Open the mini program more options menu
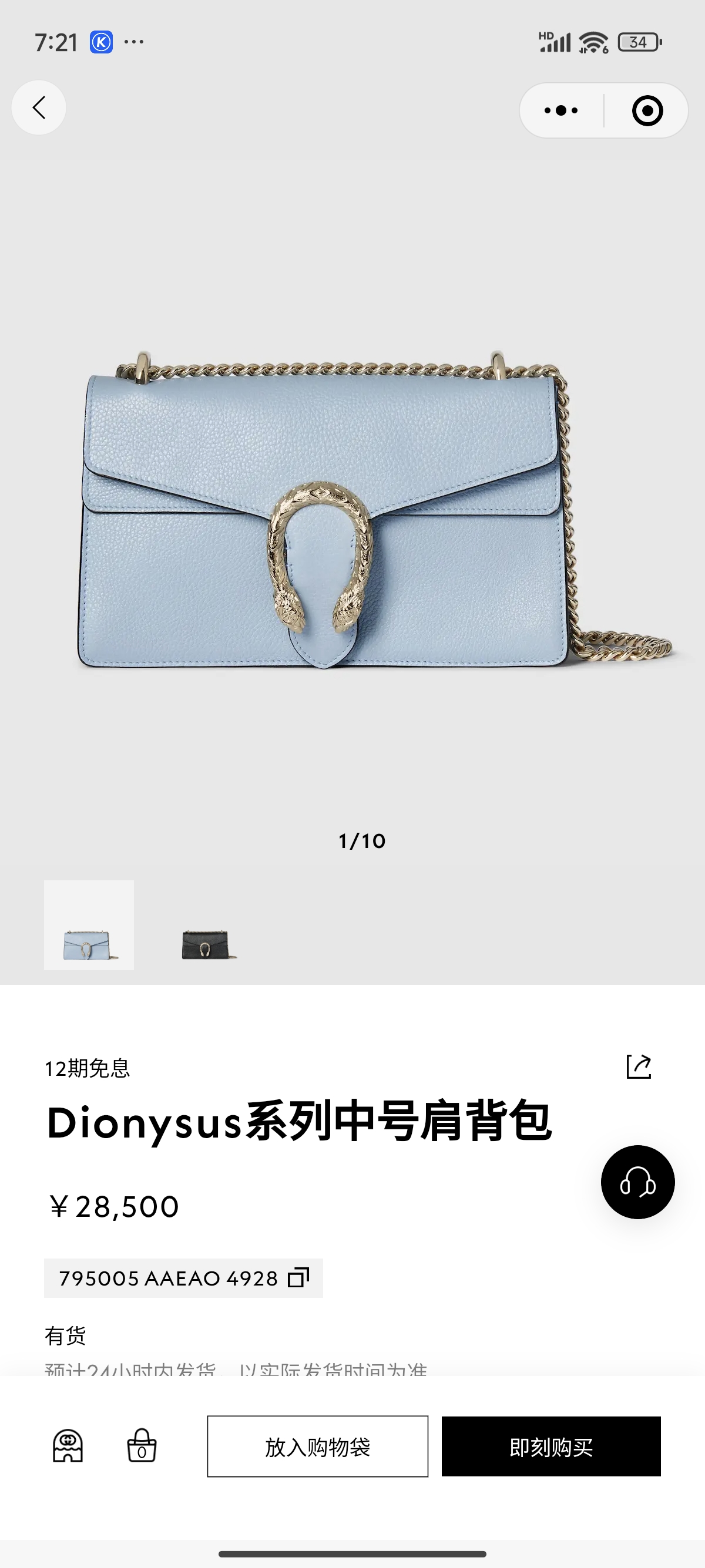The width and height of the screenshot is (705, 1568). [x=560, y=111]
